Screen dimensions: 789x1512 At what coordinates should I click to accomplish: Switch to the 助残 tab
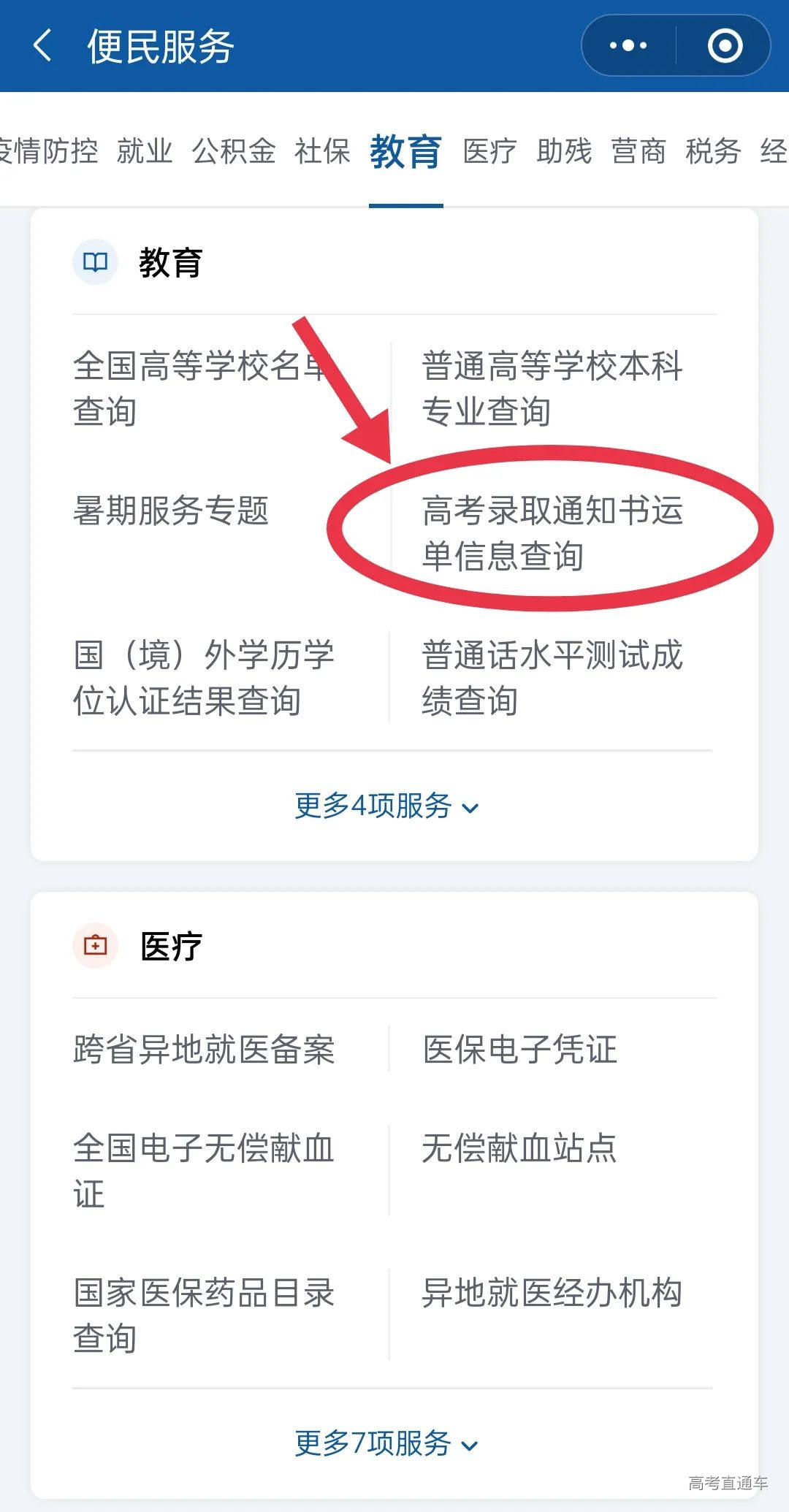point(564,151)
